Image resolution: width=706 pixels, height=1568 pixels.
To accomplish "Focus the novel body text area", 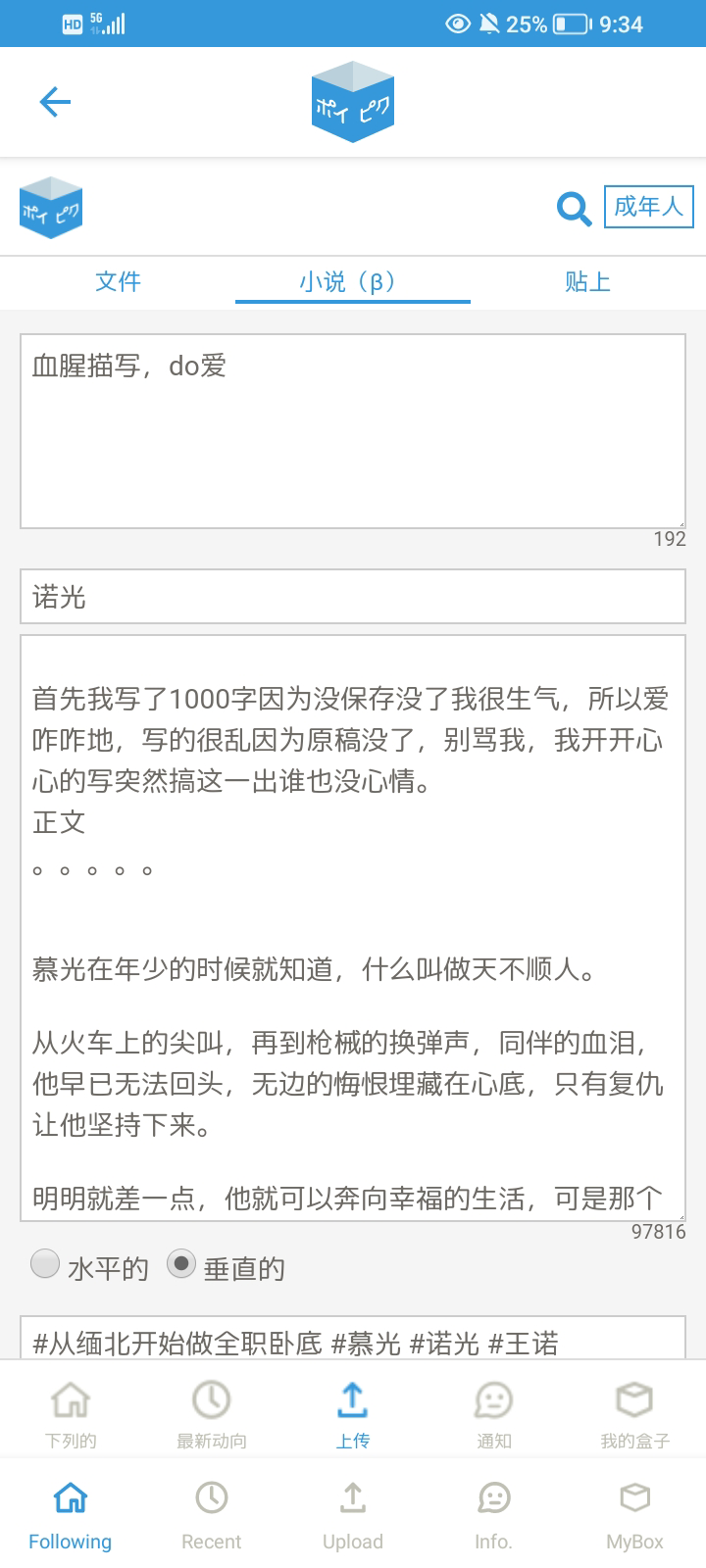I will [352, 926].
